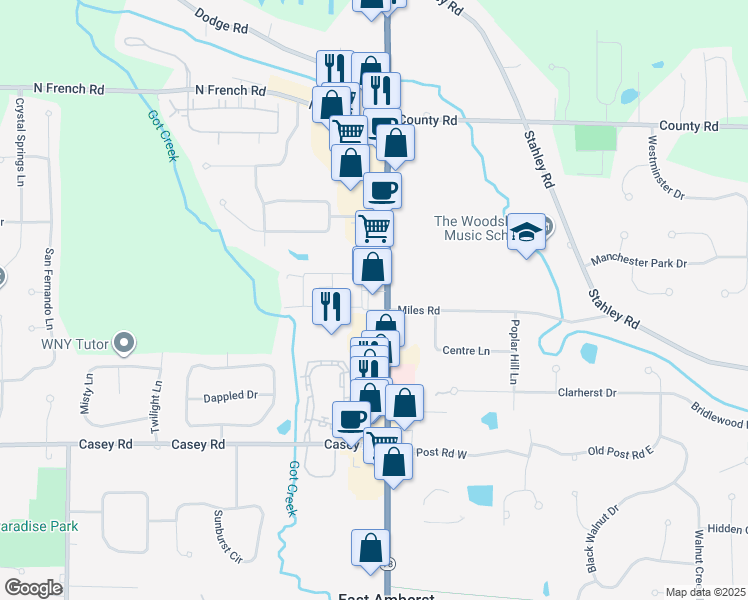Open the shopping bag marker below Old Post Rd W
This screenshot has height=600, width=748.
coord(394,462)
